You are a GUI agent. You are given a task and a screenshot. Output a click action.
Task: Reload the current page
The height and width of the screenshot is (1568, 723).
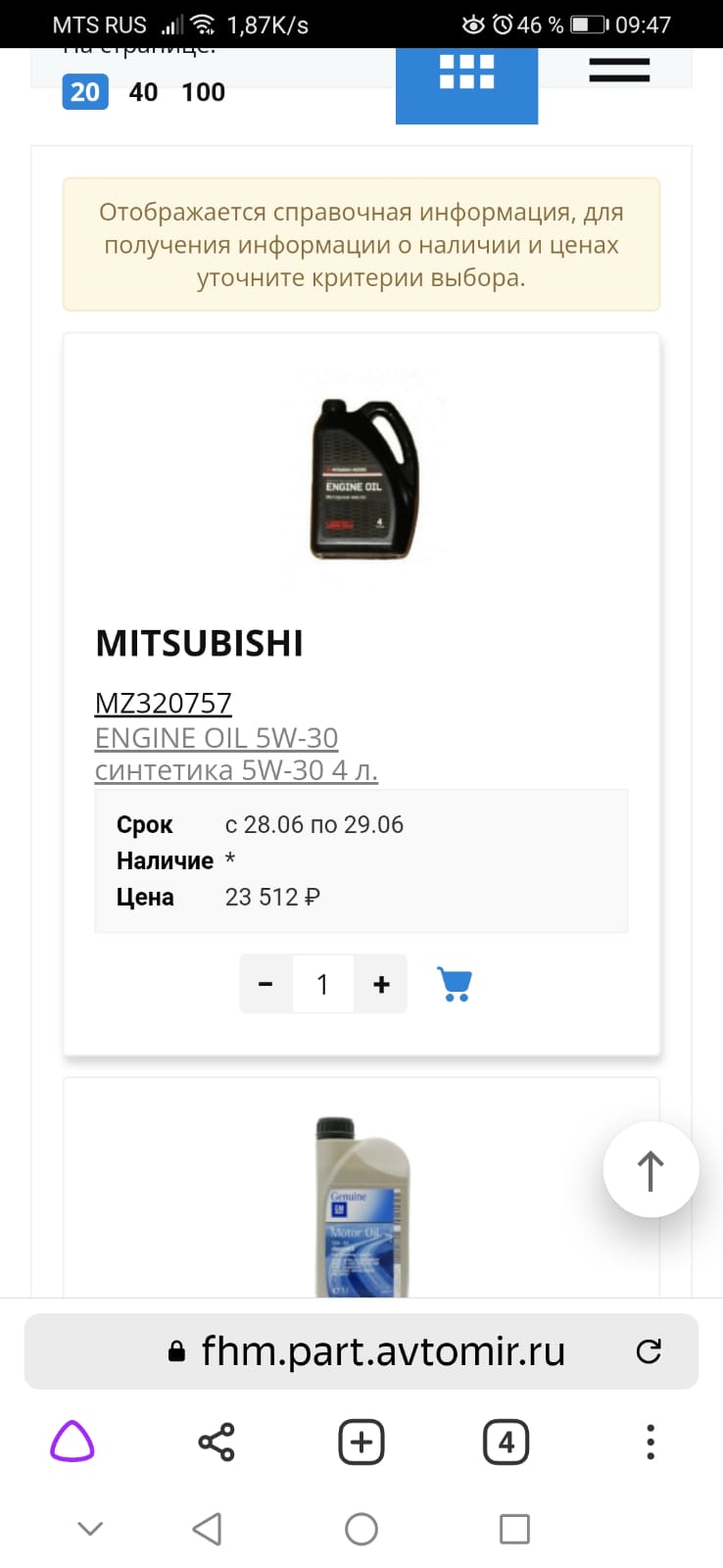[x=649, y=1351]
